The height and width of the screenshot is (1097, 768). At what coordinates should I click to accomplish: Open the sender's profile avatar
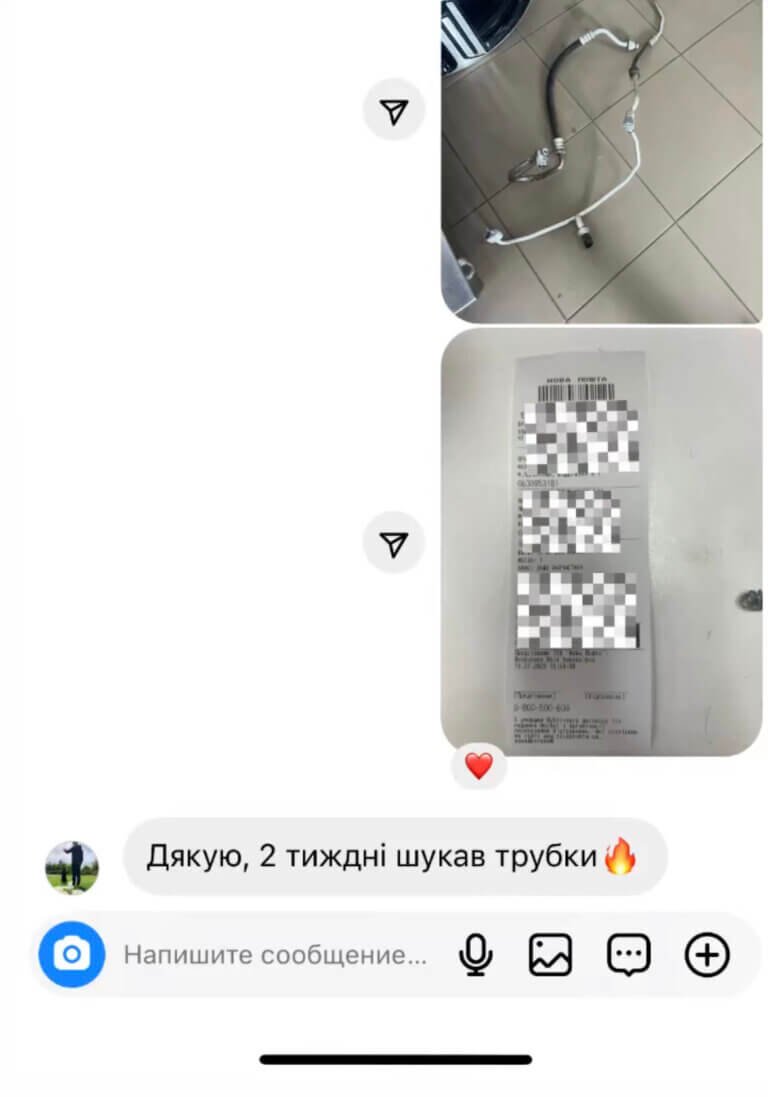[x=72, y=867]
